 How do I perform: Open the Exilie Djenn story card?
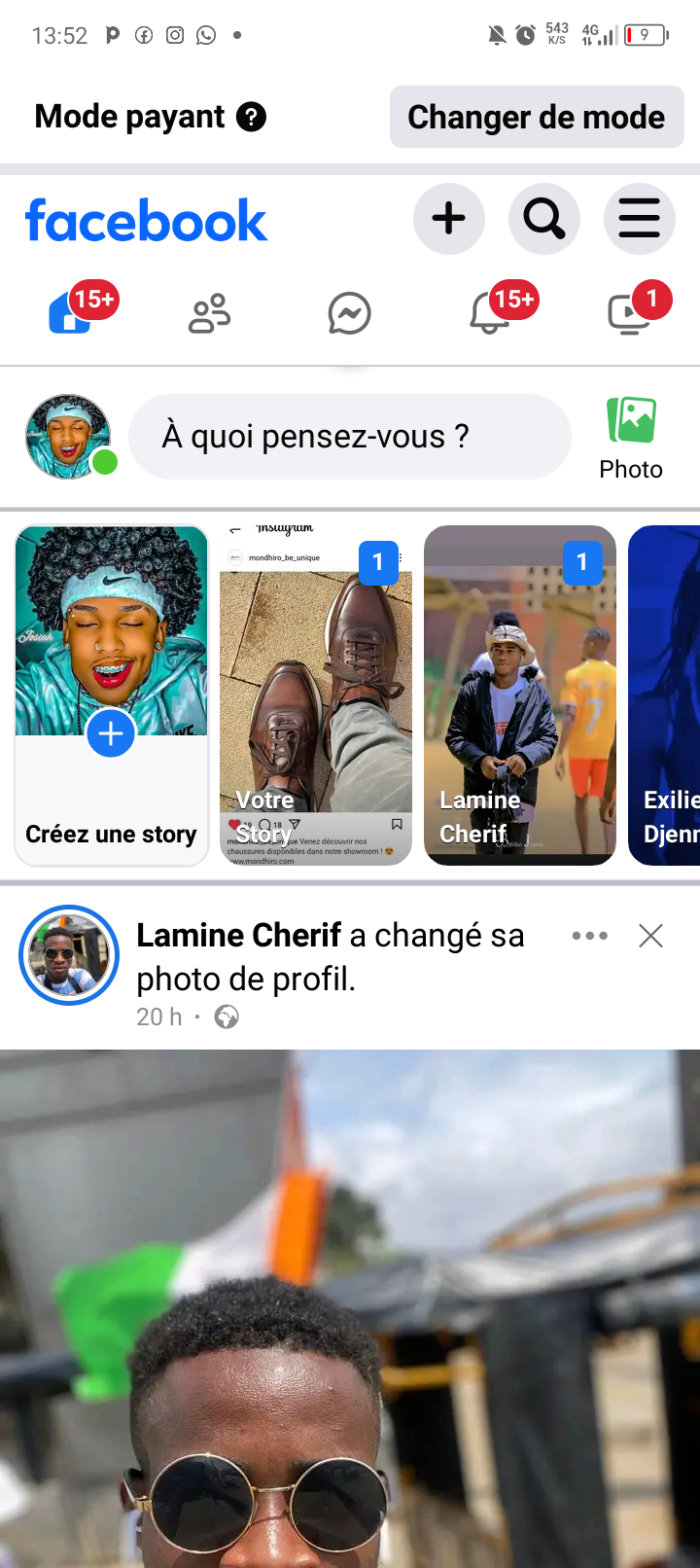coord(666,695)
